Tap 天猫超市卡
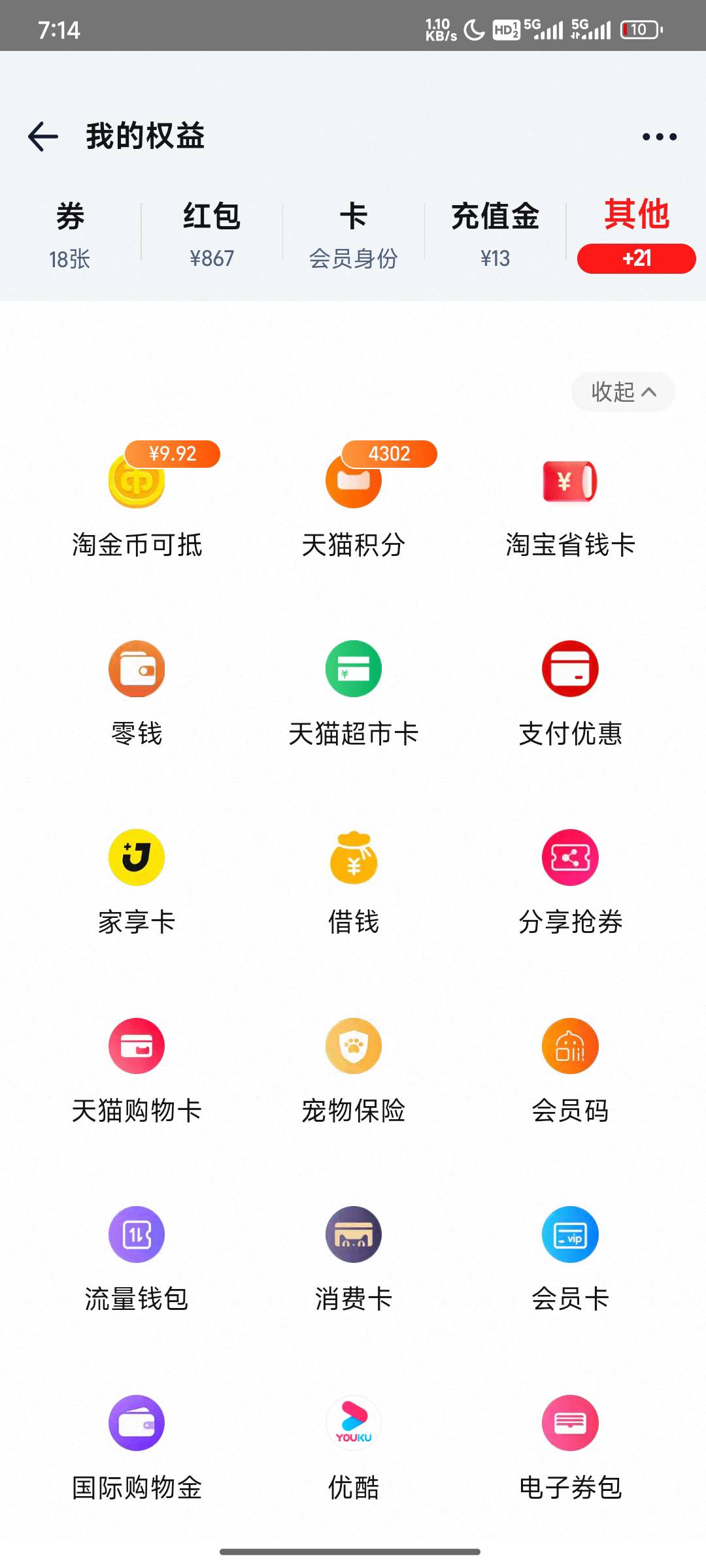Screen dimensions: 706x1568 click(354, 694)
